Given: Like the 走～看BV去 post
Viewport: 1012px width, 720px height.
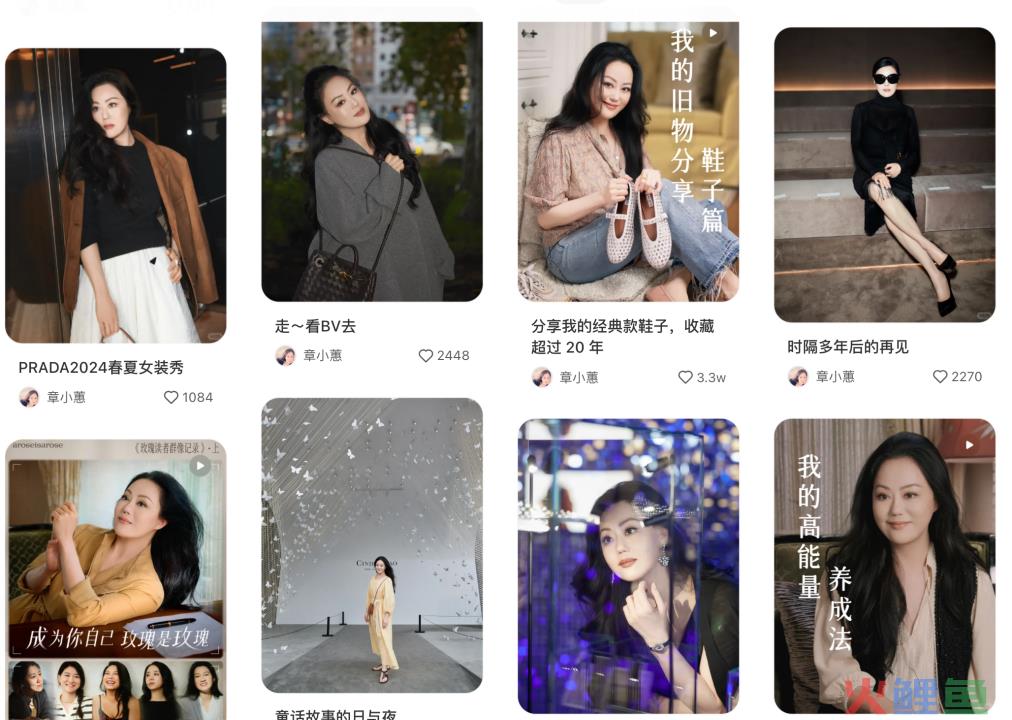Looking at the screenshot, I should click(426, 355).
